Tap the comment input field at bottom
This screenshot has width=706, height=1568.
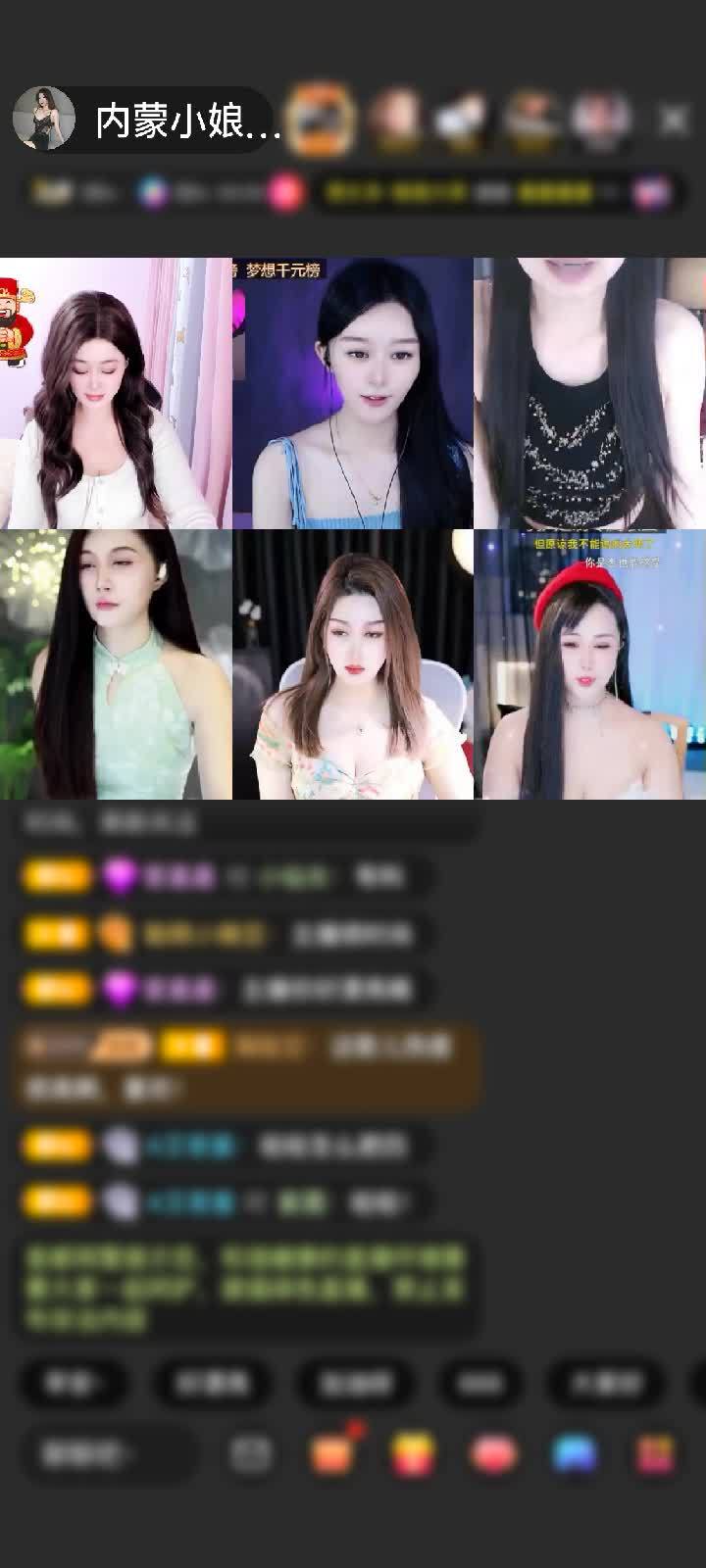pyautogui.click(x=108, y=1453)
